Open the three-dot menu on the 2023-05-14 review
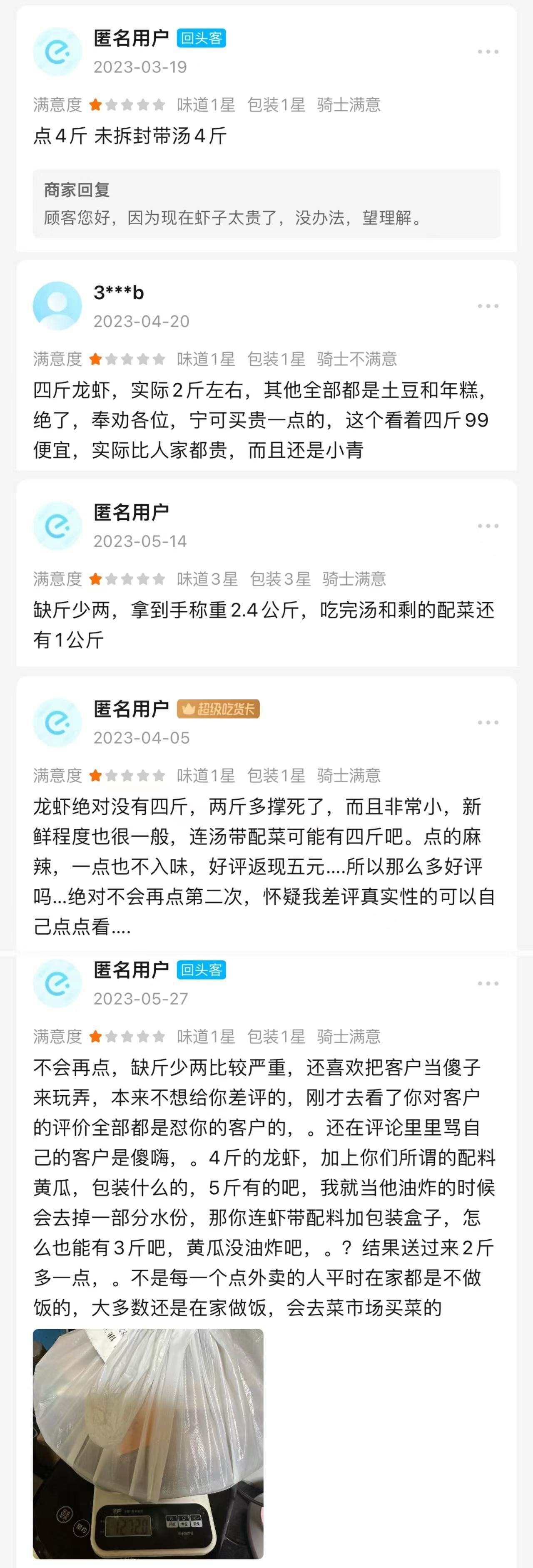The height and width of the screenshot is (1568, 533). [x=488, y=526]
